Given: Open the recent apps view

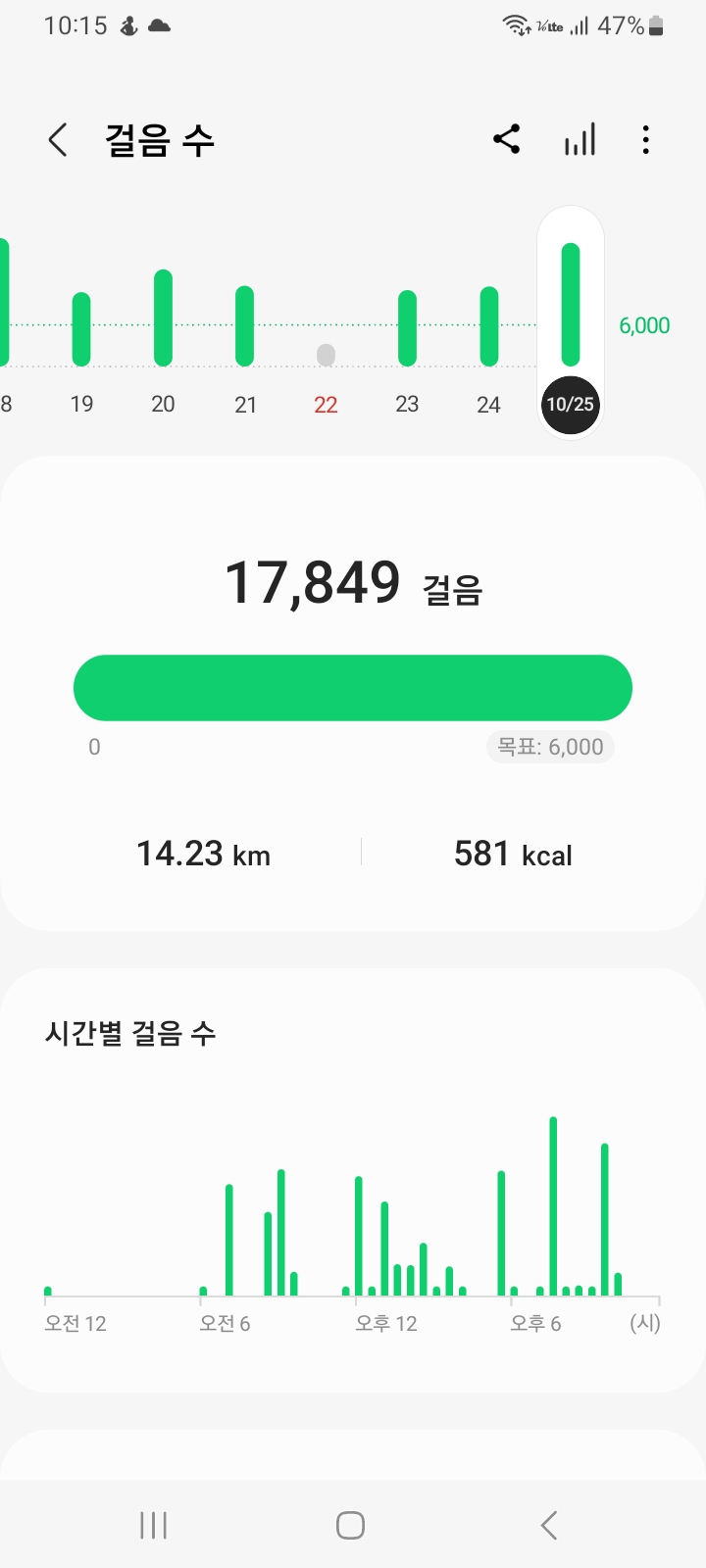Looking at the screenshot, I should pyautogui.click(x=154, y=1525).
